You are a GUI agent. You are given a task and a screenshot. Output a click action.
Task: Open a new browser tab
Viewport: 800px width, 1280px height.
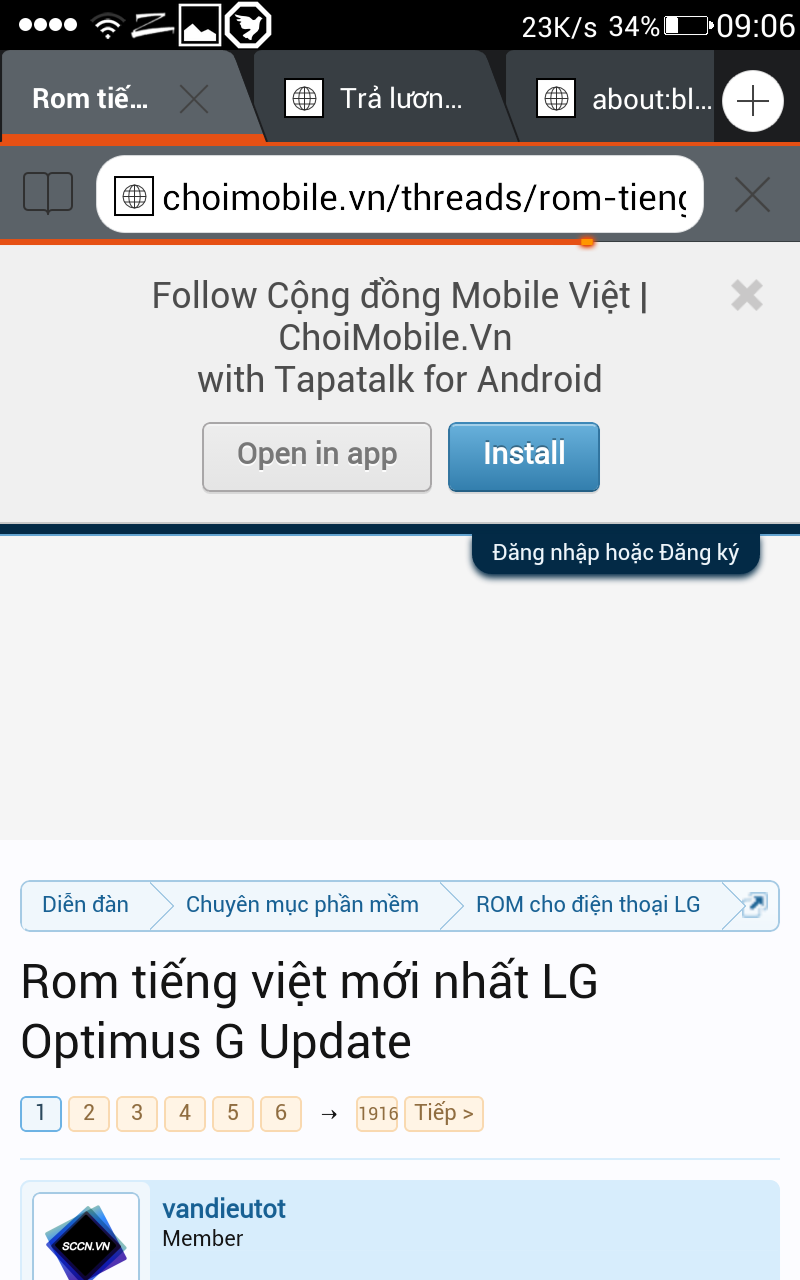click(752, 101)
